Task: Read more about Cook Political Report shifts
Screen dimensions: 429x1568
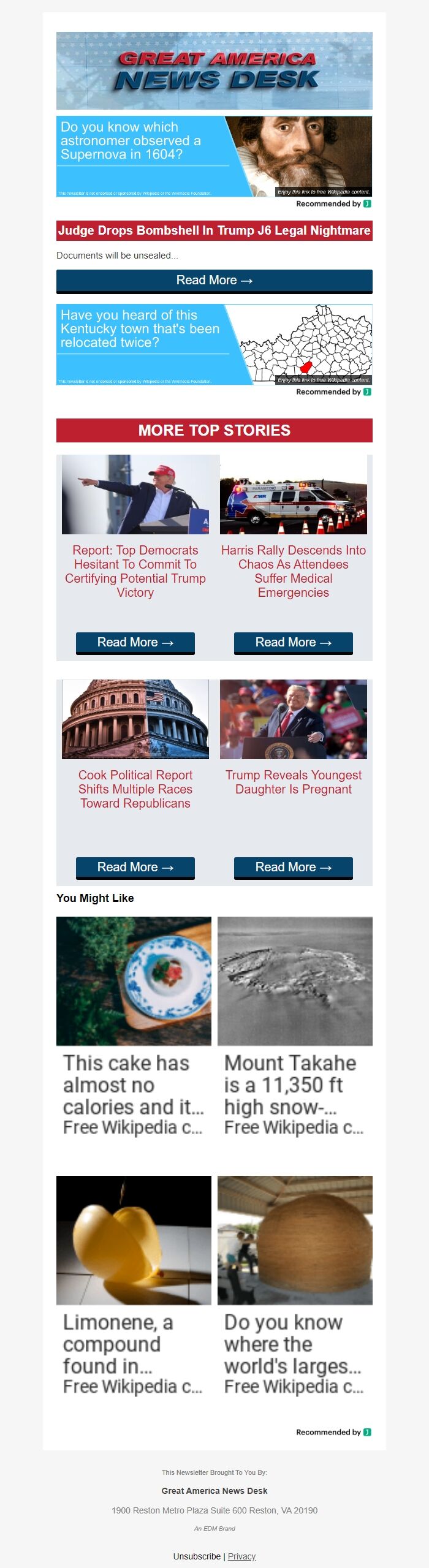Action: pyautogui.click(x=135, y=868)
